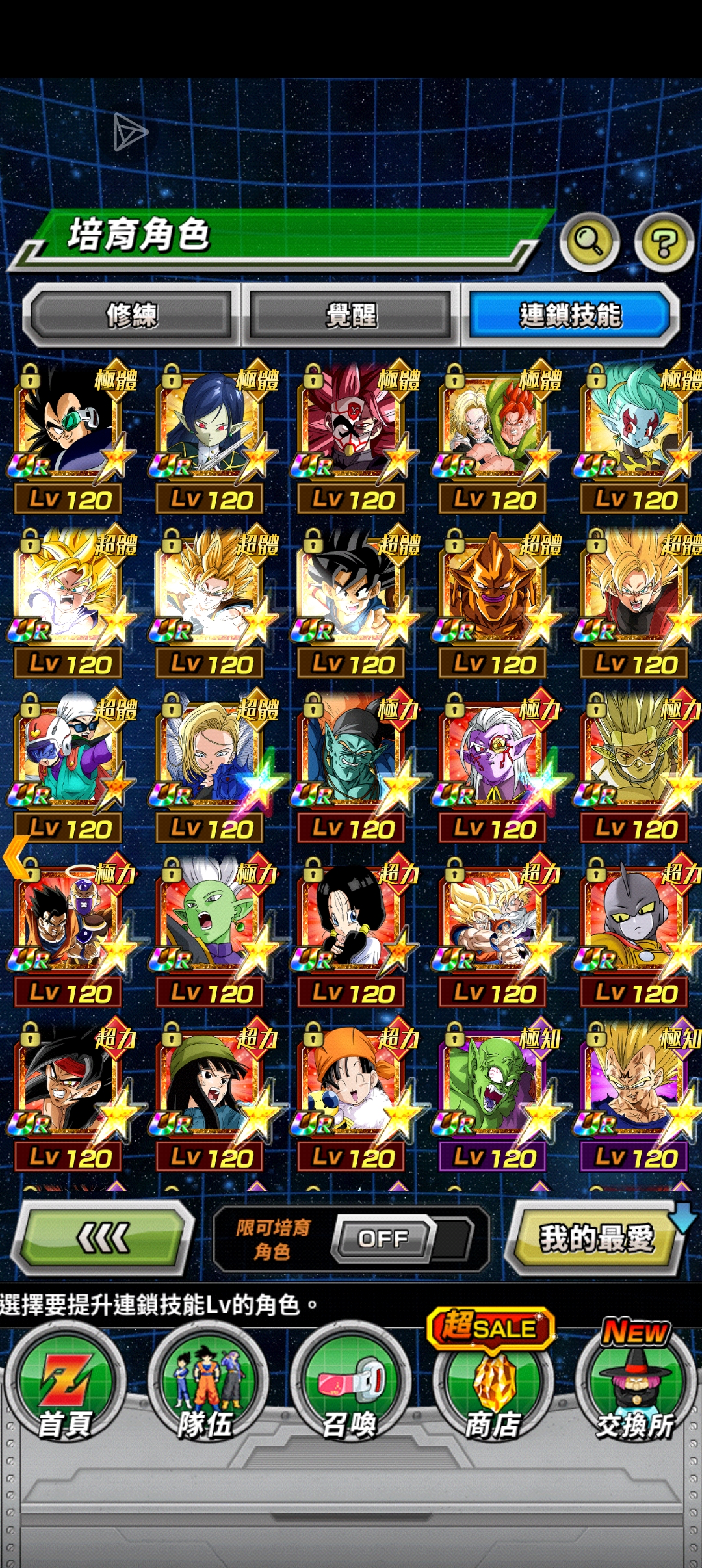Switch to the 修練 tab
The image size is (702, 1568).
[x=132, y=315]
